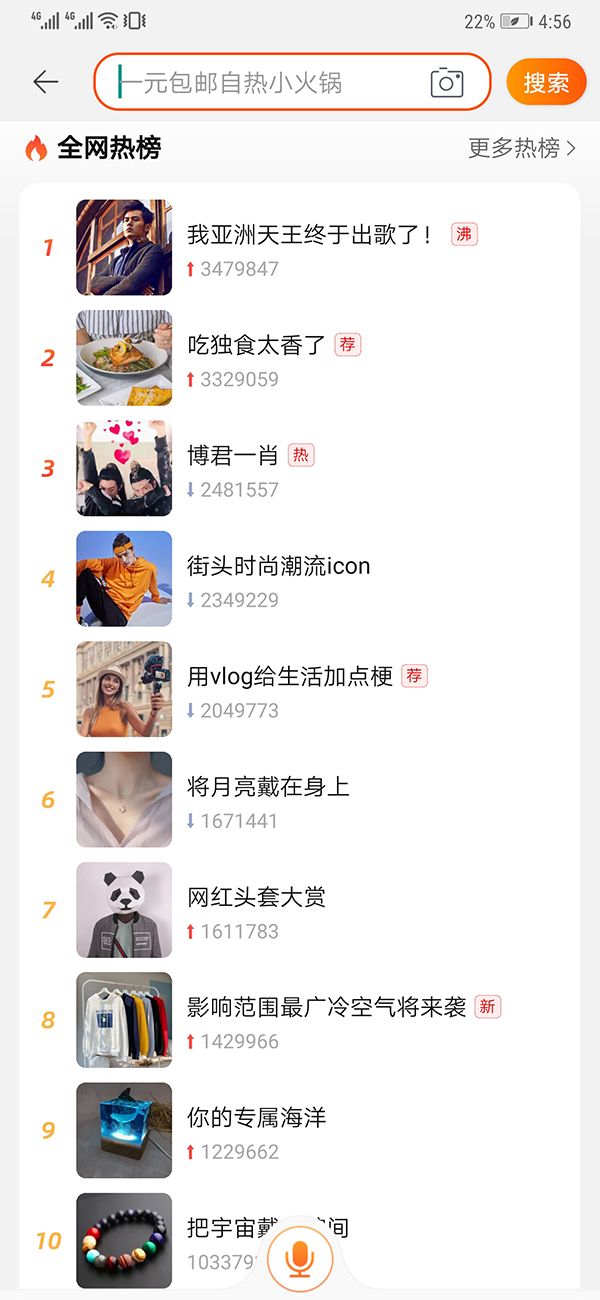Open hot topic 我亚洲天王终于出歌了！
Image resolution: width=600 pixels, height=1300 pixels.
pyautogui.click(x=310, y=235)
